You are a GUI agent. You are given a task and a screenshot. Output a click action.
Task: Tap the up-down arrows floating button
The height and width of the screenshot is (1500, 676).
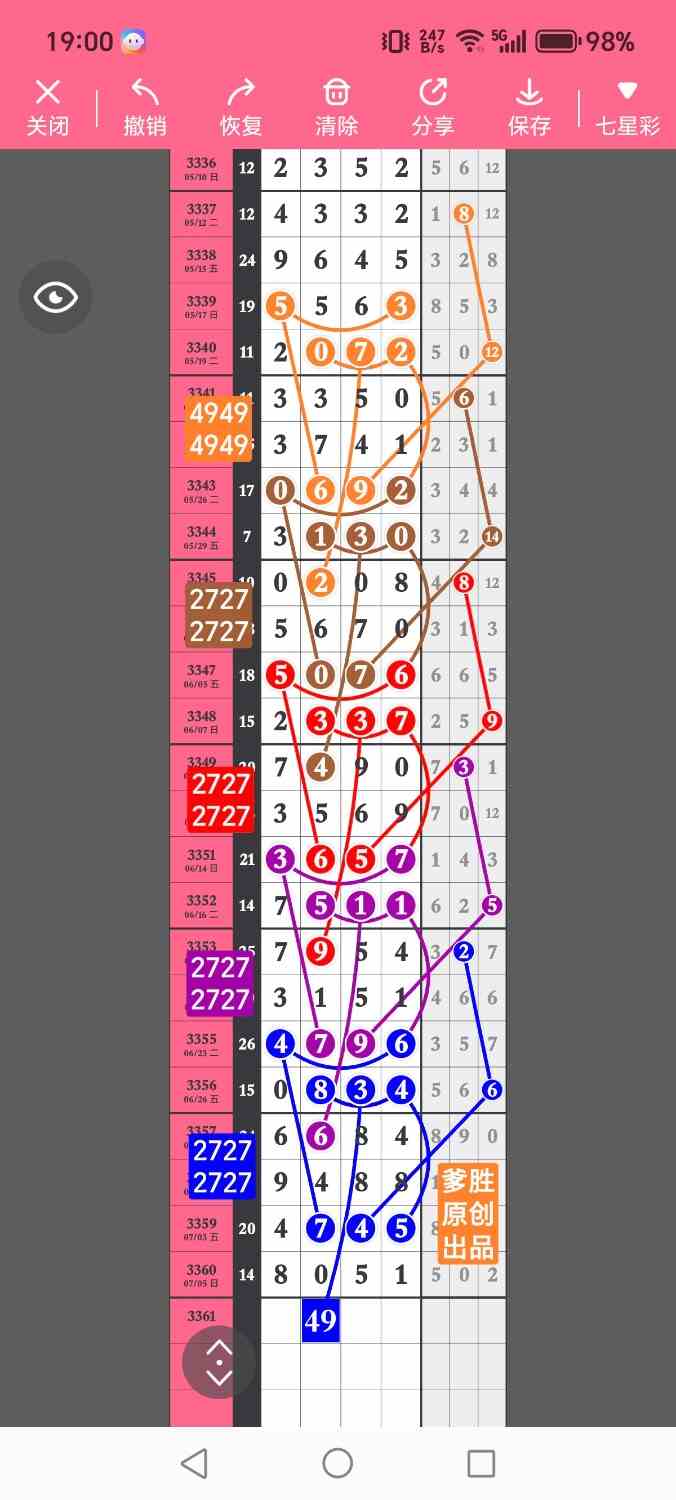(x=219, y=1362)
